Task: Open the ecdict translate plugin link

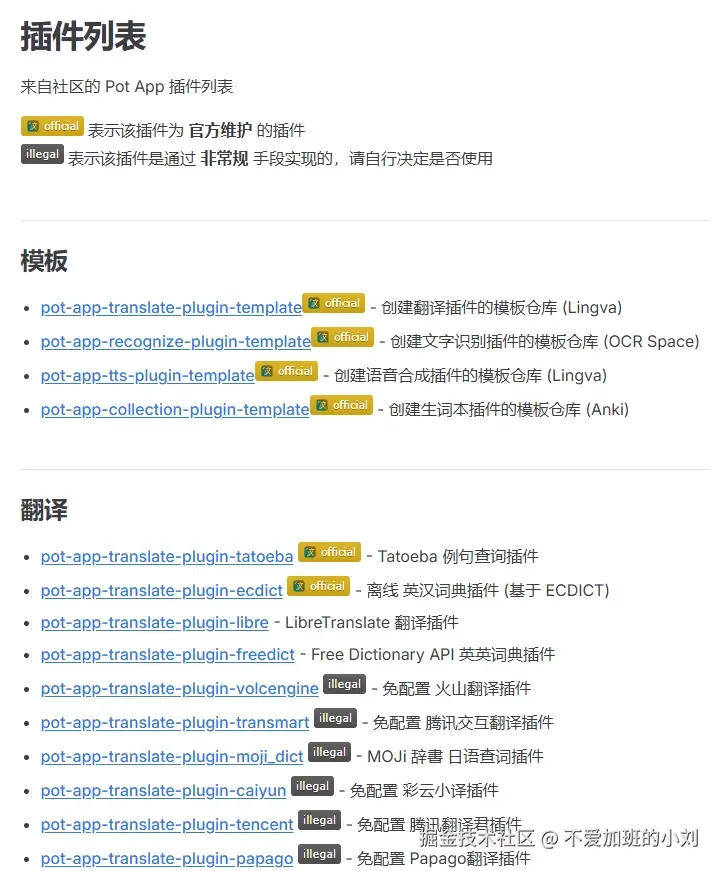Action: 161,591
